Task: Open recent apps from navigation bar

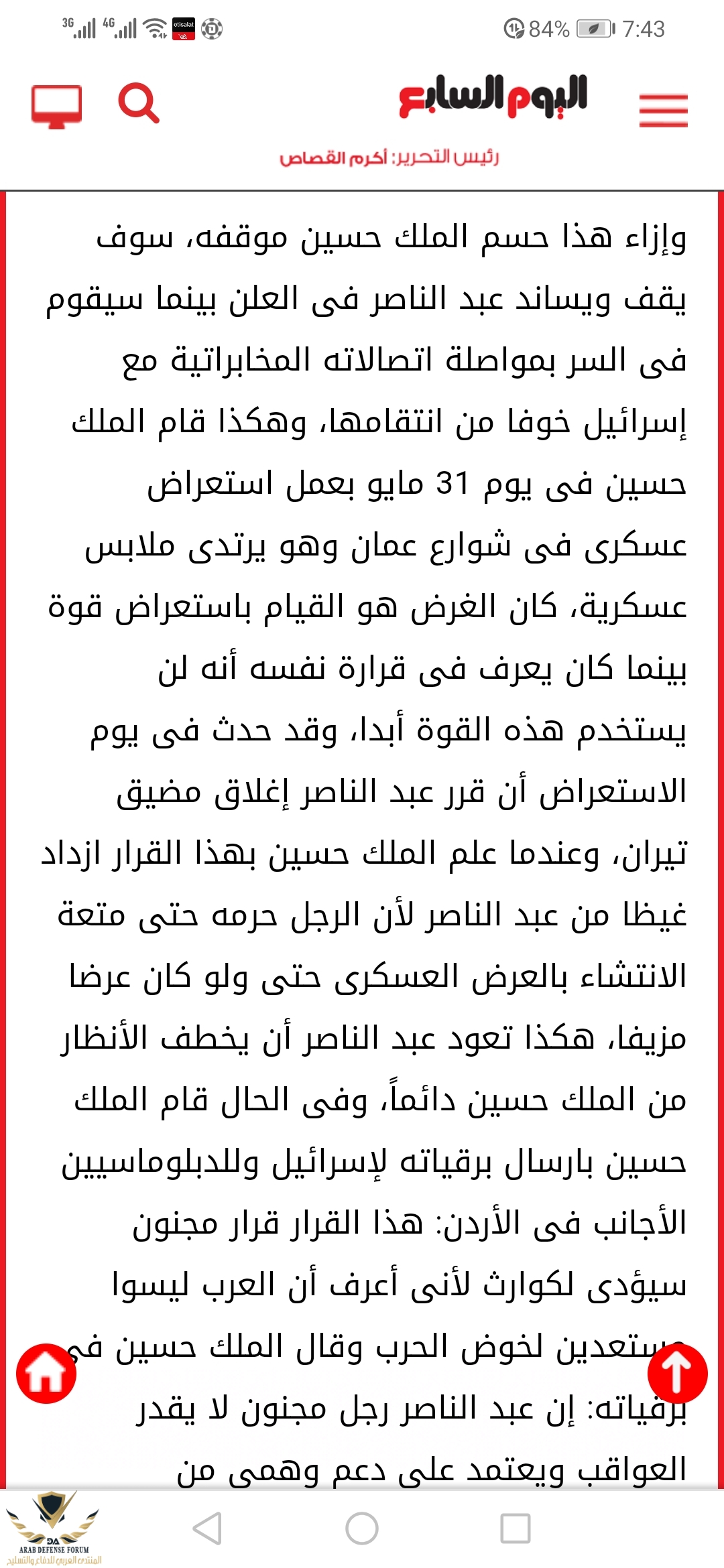Action: 516,1528
